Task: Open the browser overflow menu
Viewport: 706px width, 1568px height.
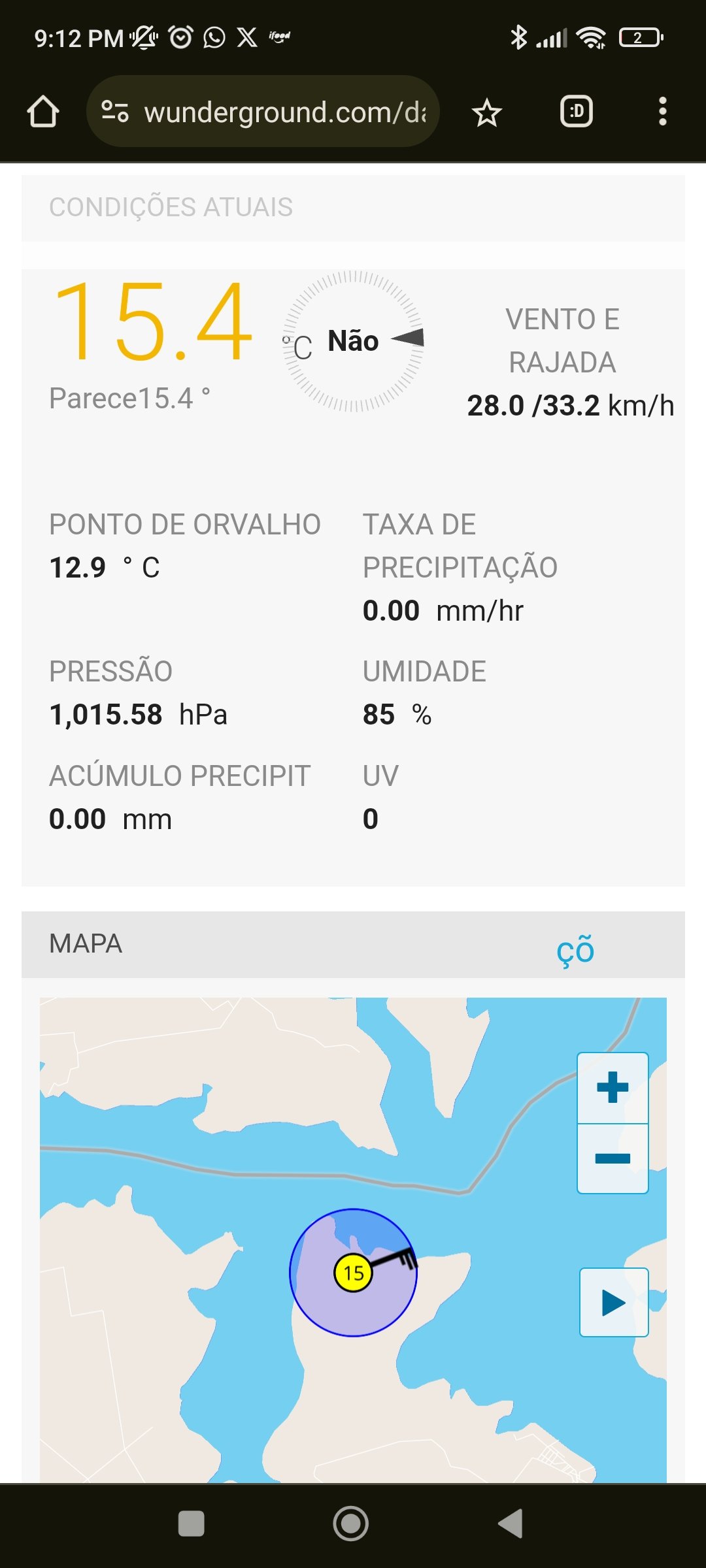Action: pyautogui.click(x=662, y=112)
